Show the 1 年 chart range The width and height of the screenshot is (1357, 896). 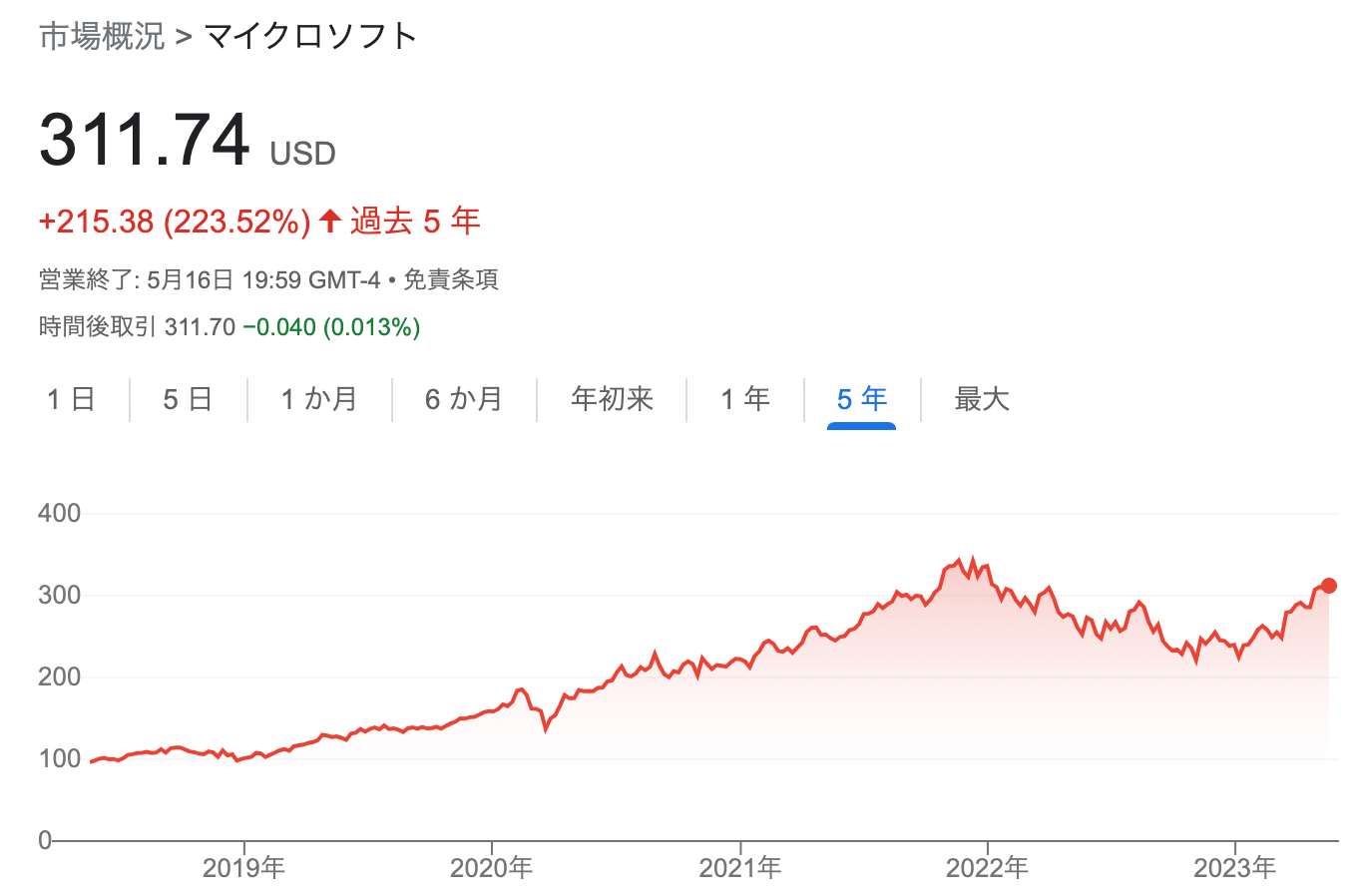click(x=745, y=399)
